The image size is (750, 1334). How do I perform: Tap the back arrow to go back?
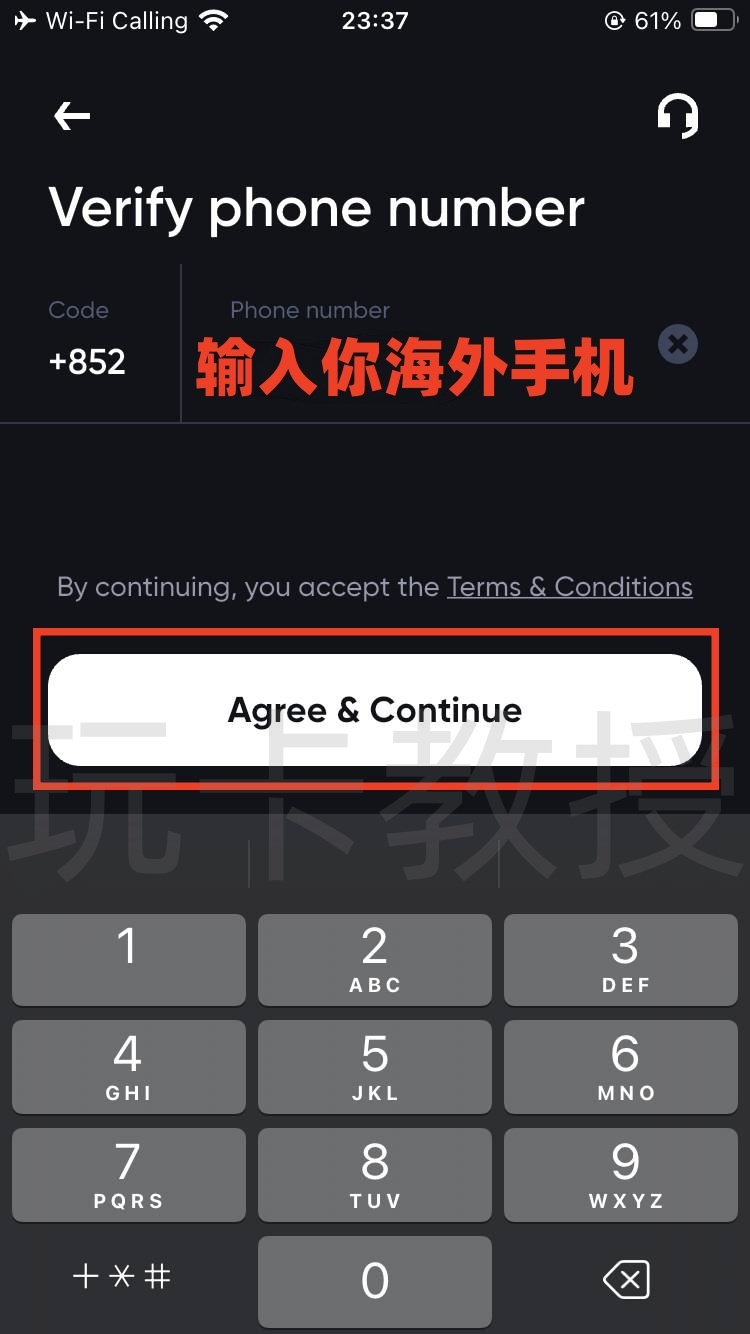(x=70, y=116)
